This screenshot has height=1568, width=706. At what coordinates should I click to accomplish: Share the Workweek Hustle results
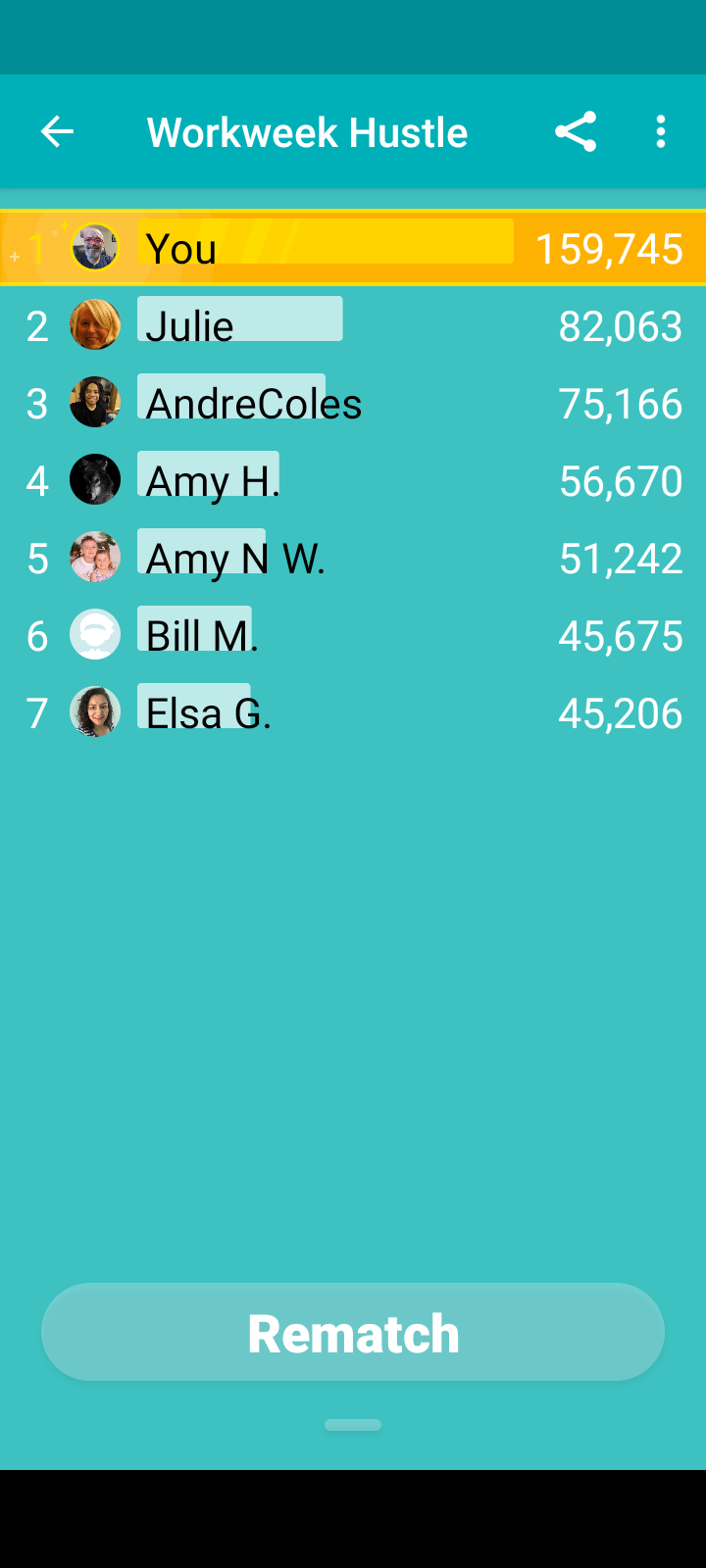(576, 131)
